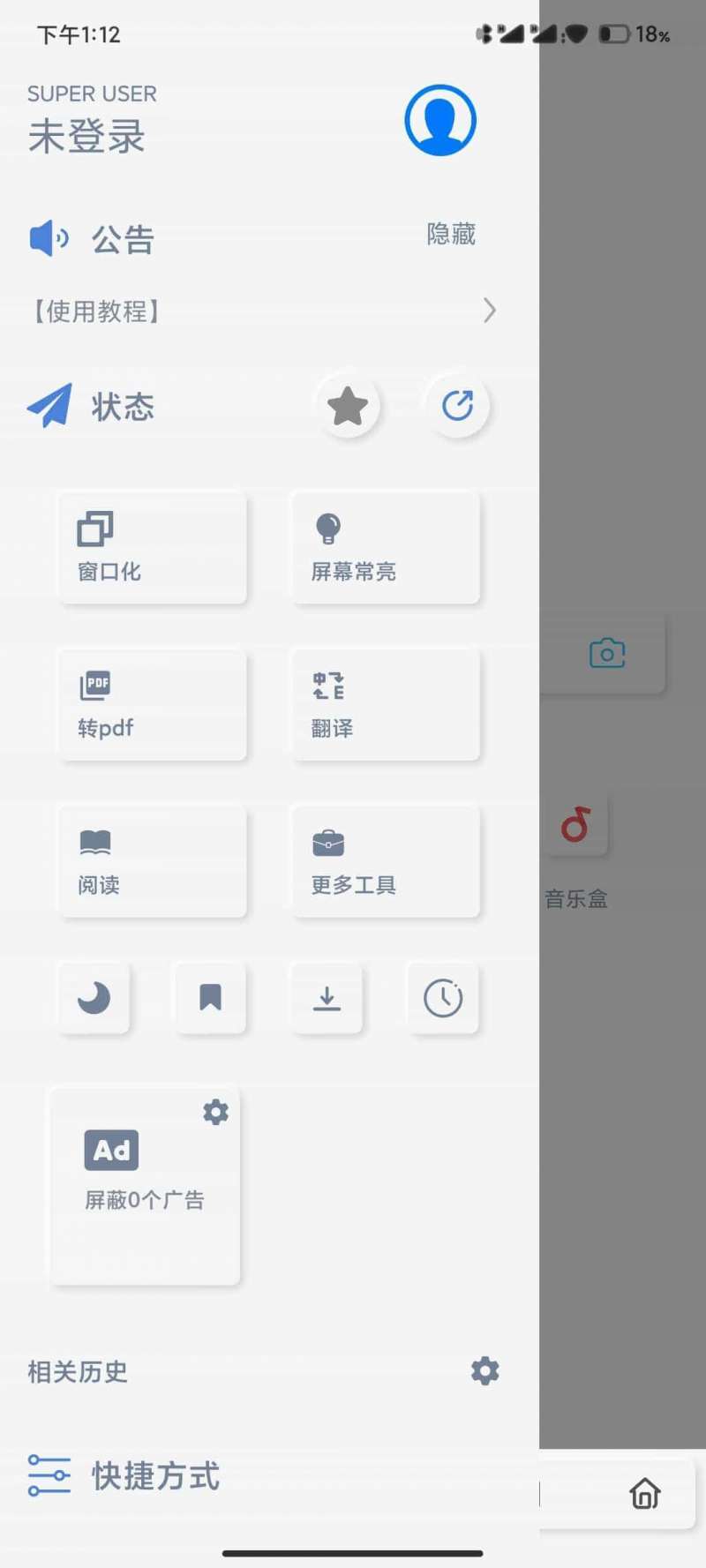This screenshot has height=1568, width=706.
Task: Tap the star favorite button
Action: tap(348, 407)
